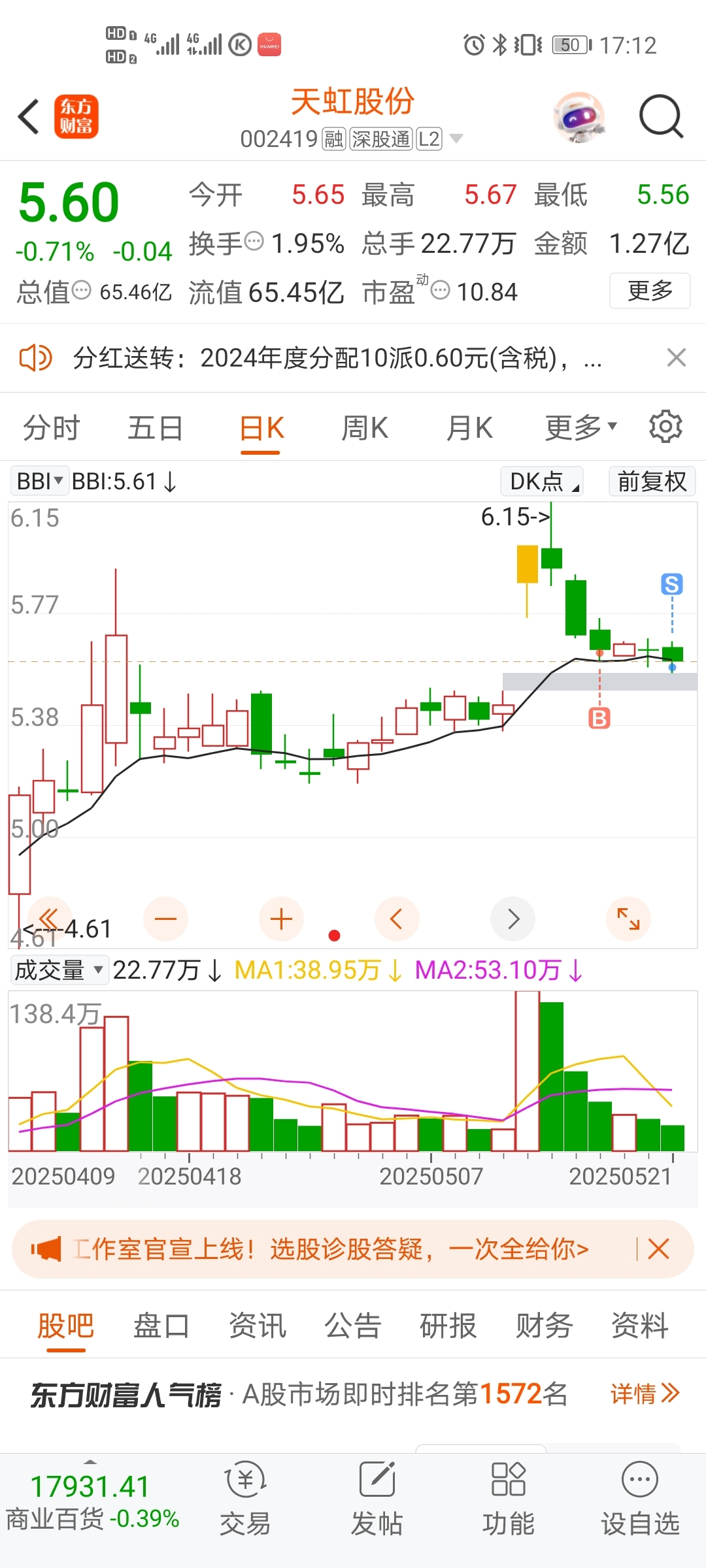Open 详情 of the popularity ranking
The width and height of the screenshot is (706, 1568).
tap(645, 1394)
